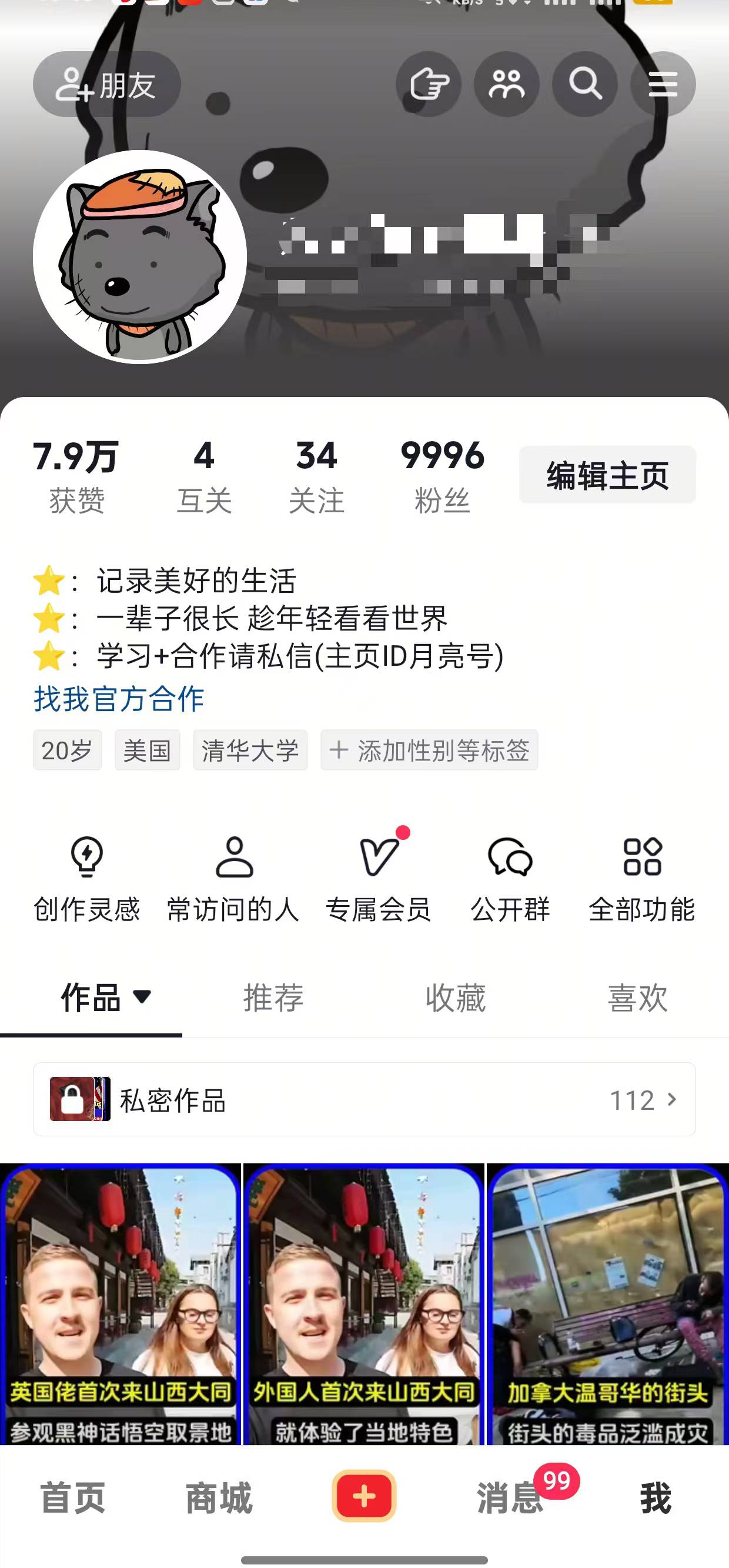Switch to the 收藏 tab
This screenshot has width=729, height=1568.
click(x=456, y=997)
